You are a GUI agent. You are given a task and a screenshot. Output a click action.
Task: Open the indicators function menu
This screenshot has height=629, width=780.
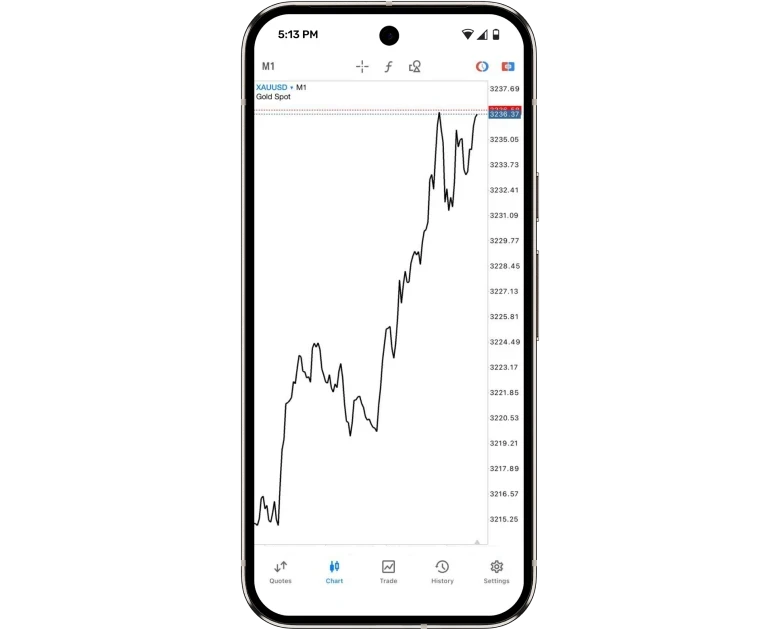tap(389, 67)
